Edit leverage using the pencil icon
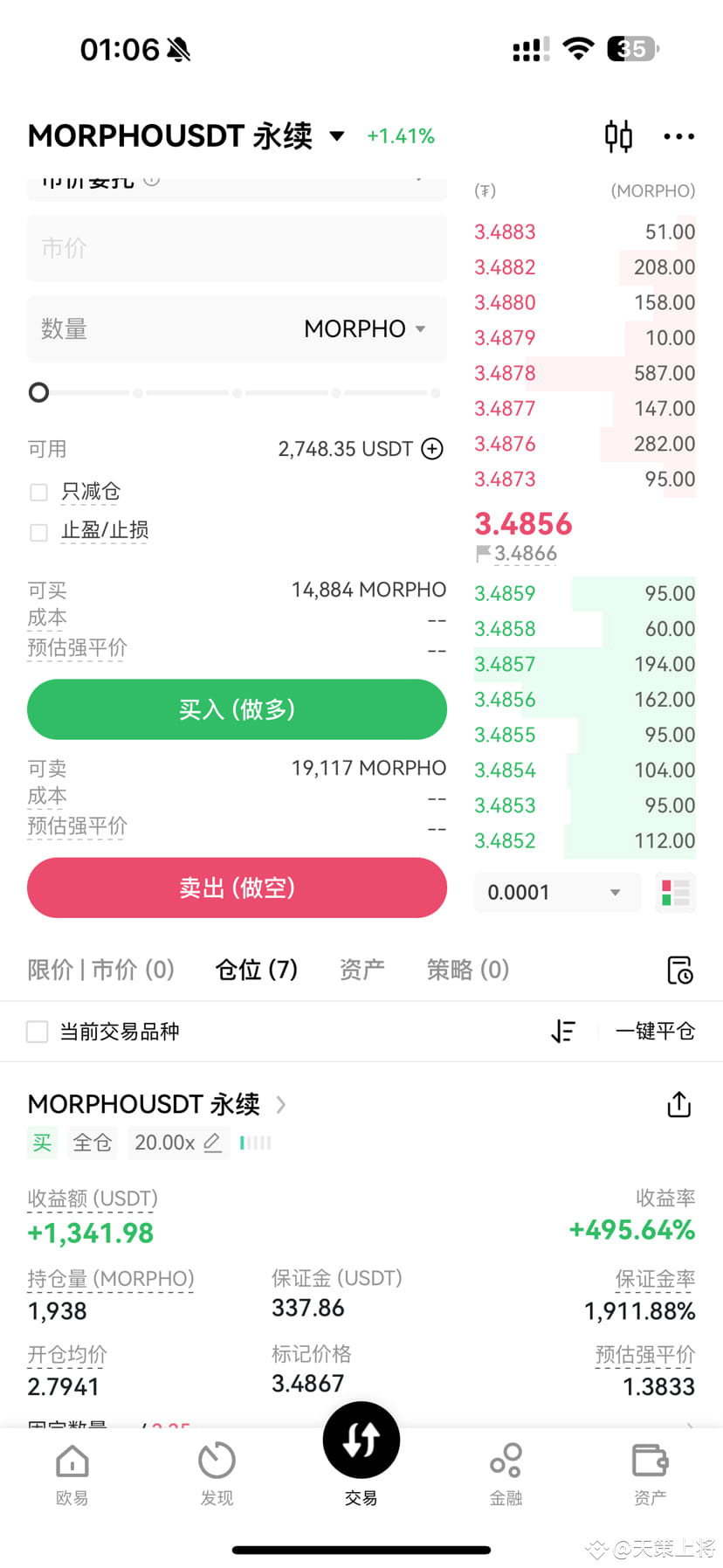The image size is (723, 1568). [212, 1142]
